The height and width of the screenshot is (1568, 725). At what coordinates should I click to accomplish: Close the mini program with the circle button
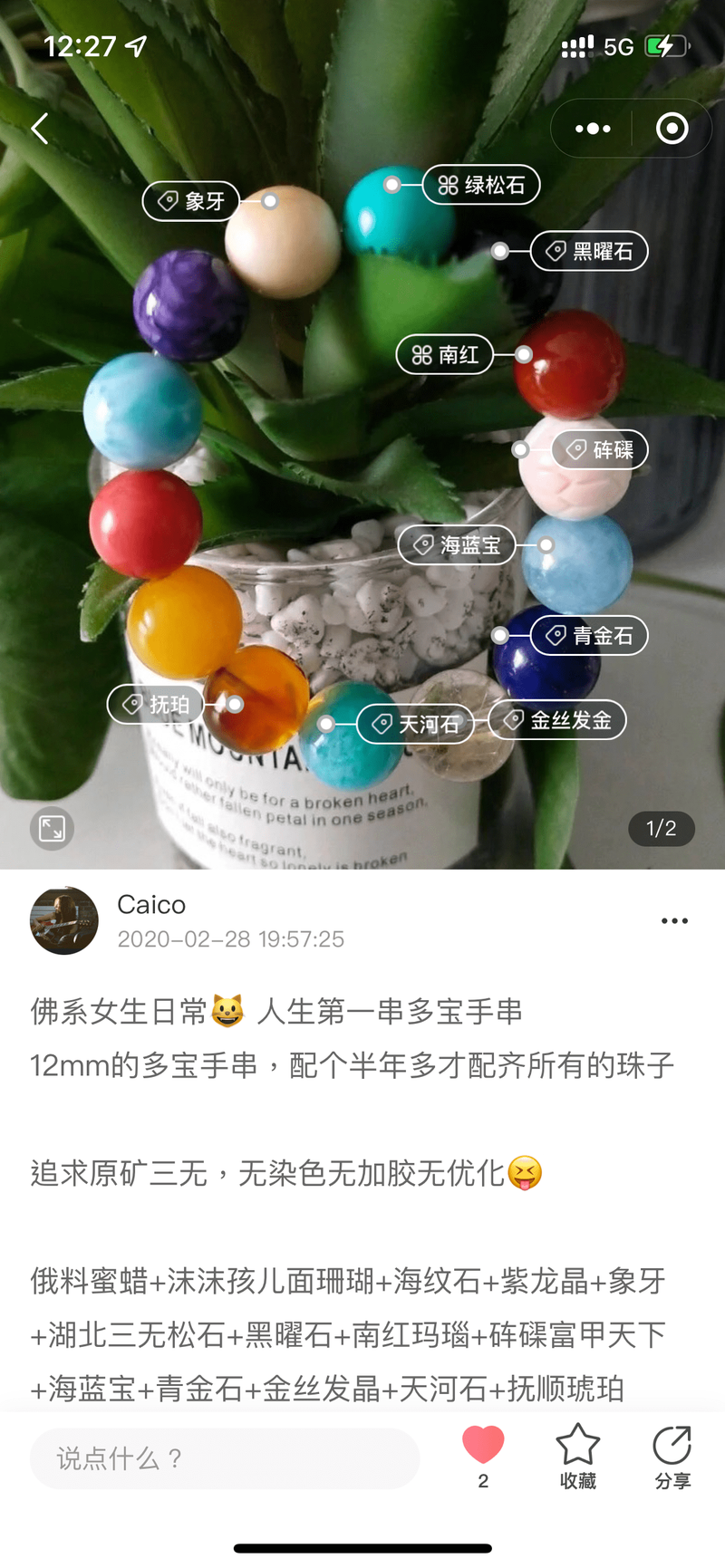672,129
